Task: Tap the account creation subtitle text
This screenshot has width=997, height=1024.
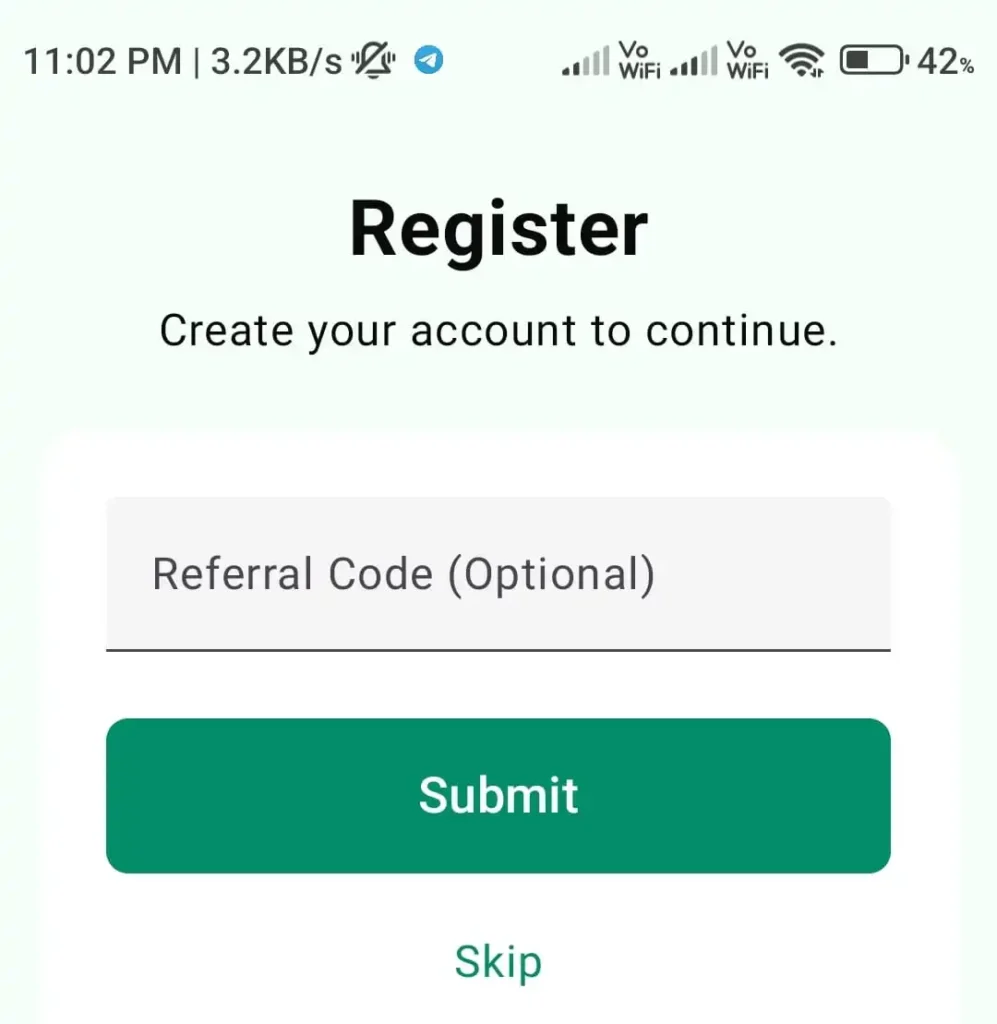Action: click(x=498, y=330)
